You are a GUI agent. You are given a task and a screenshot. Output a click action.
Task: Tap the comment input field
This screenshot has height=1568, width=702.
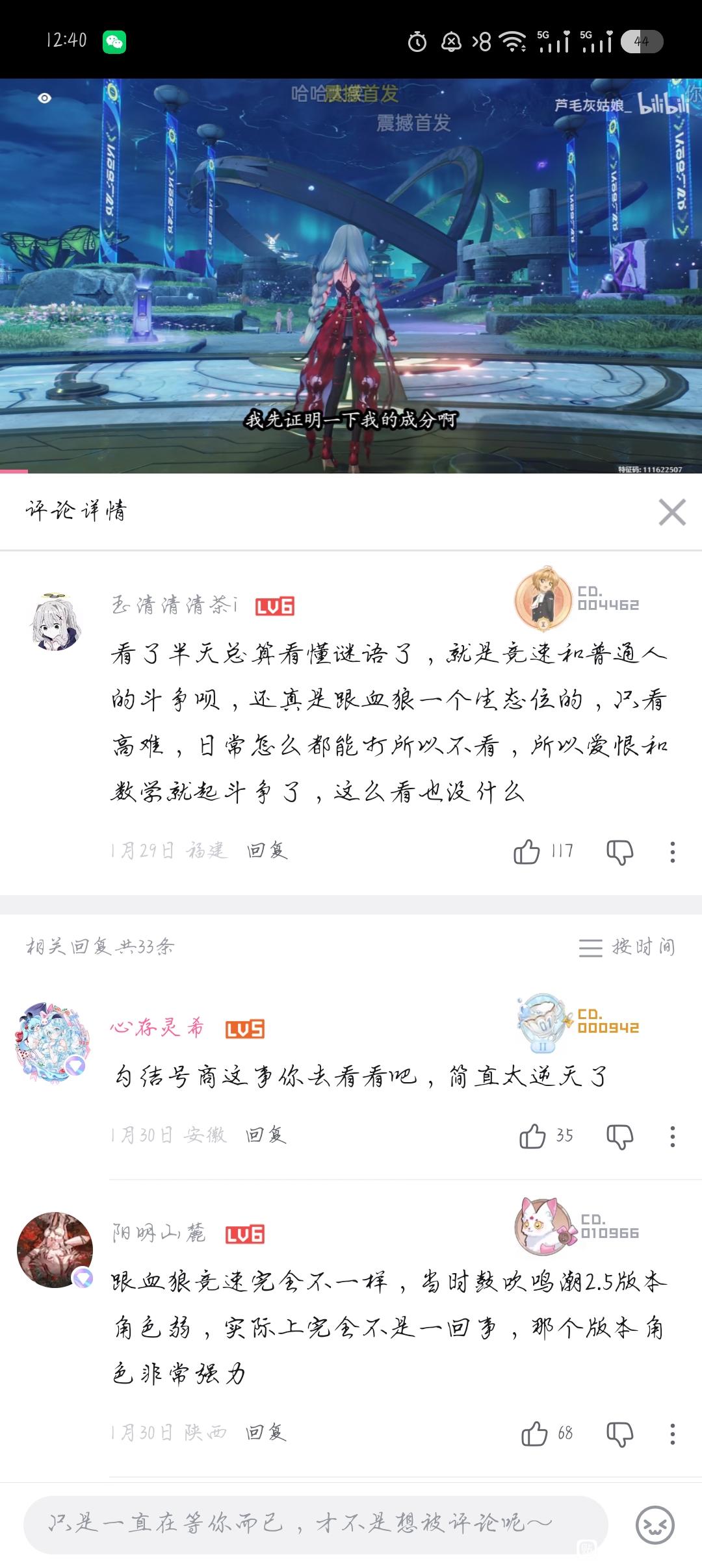point(315,1524)
